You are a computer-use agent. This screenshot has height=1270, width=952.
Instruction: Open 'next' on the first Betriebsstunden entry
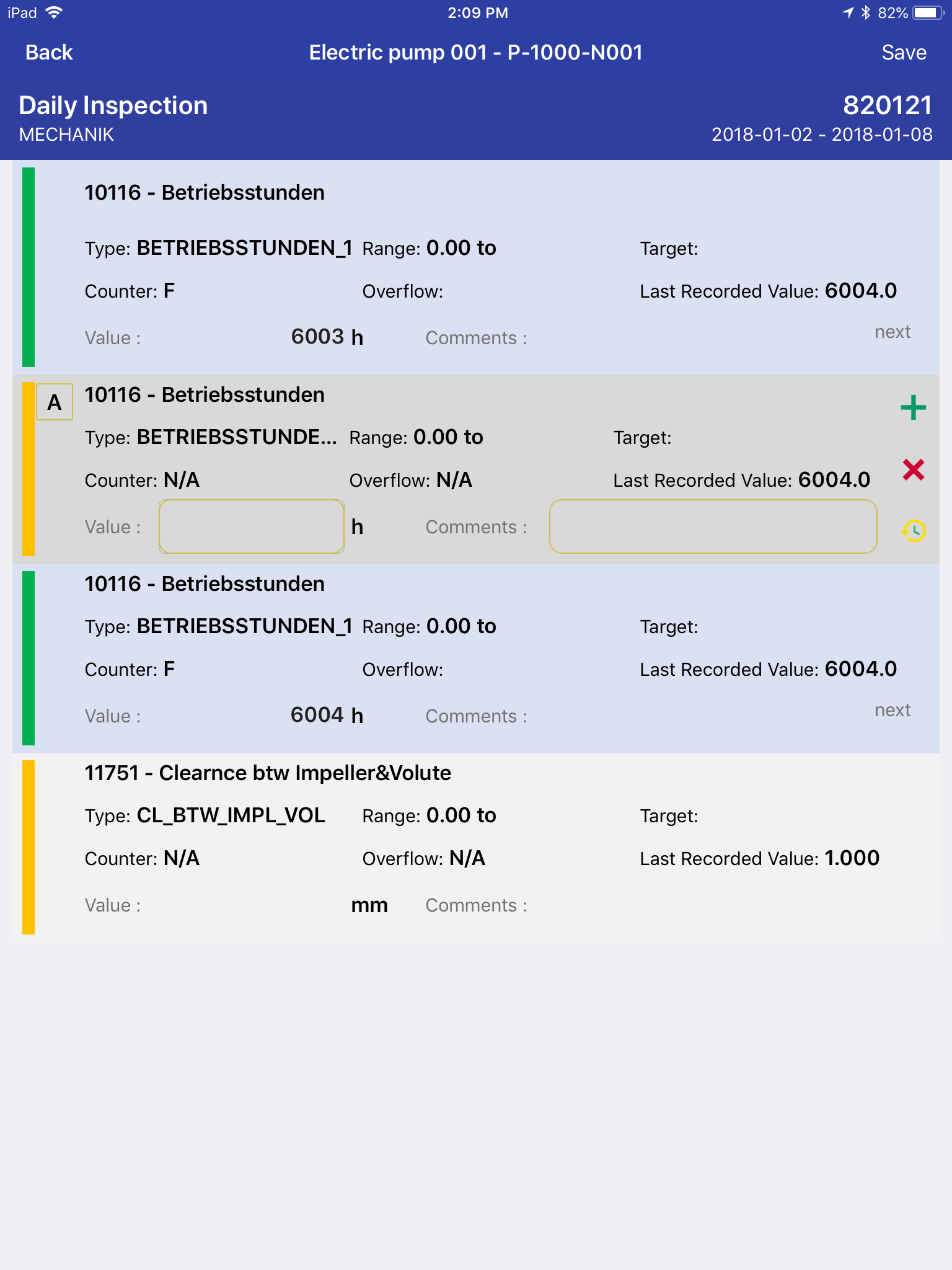pos(892,332)
